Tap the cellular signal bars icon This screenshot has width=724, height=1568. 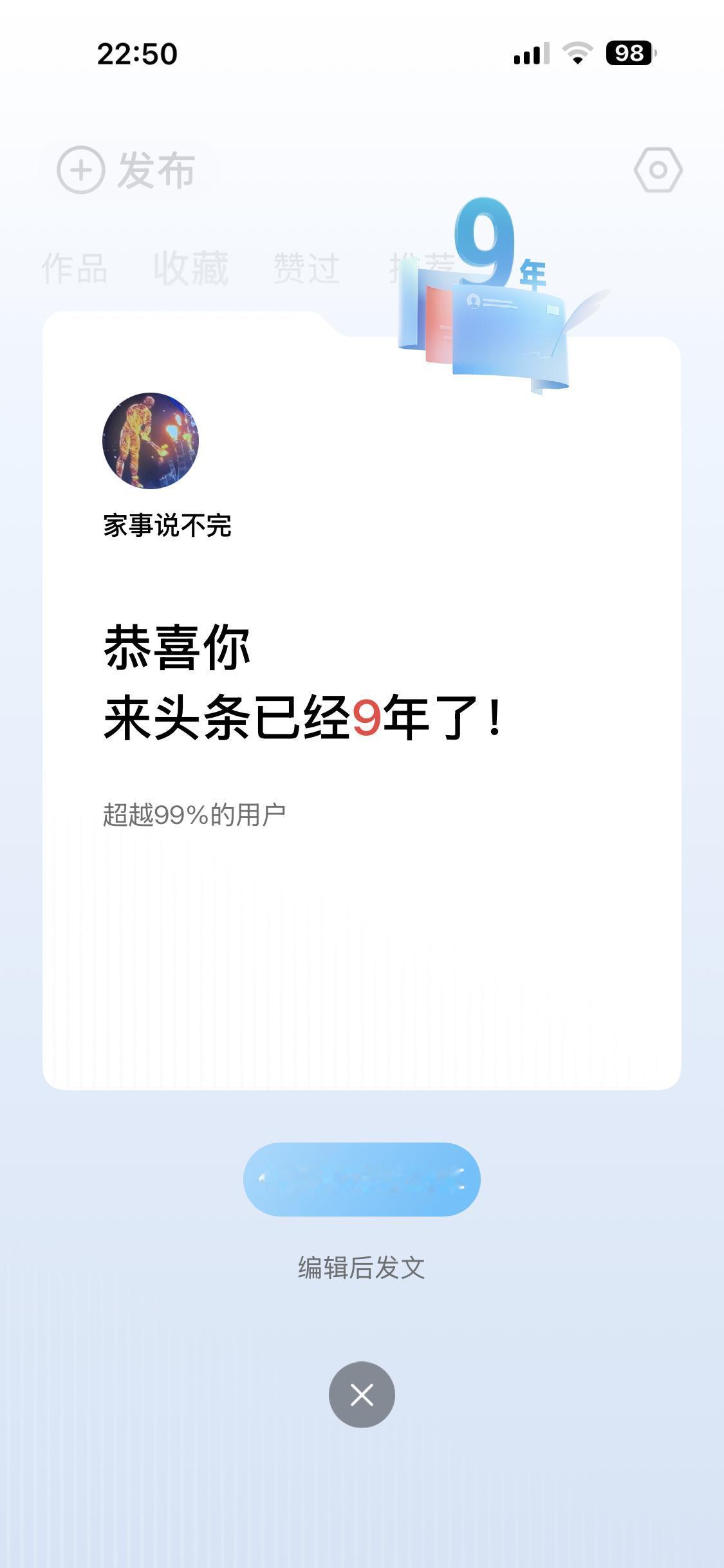(x=532, y=55)
